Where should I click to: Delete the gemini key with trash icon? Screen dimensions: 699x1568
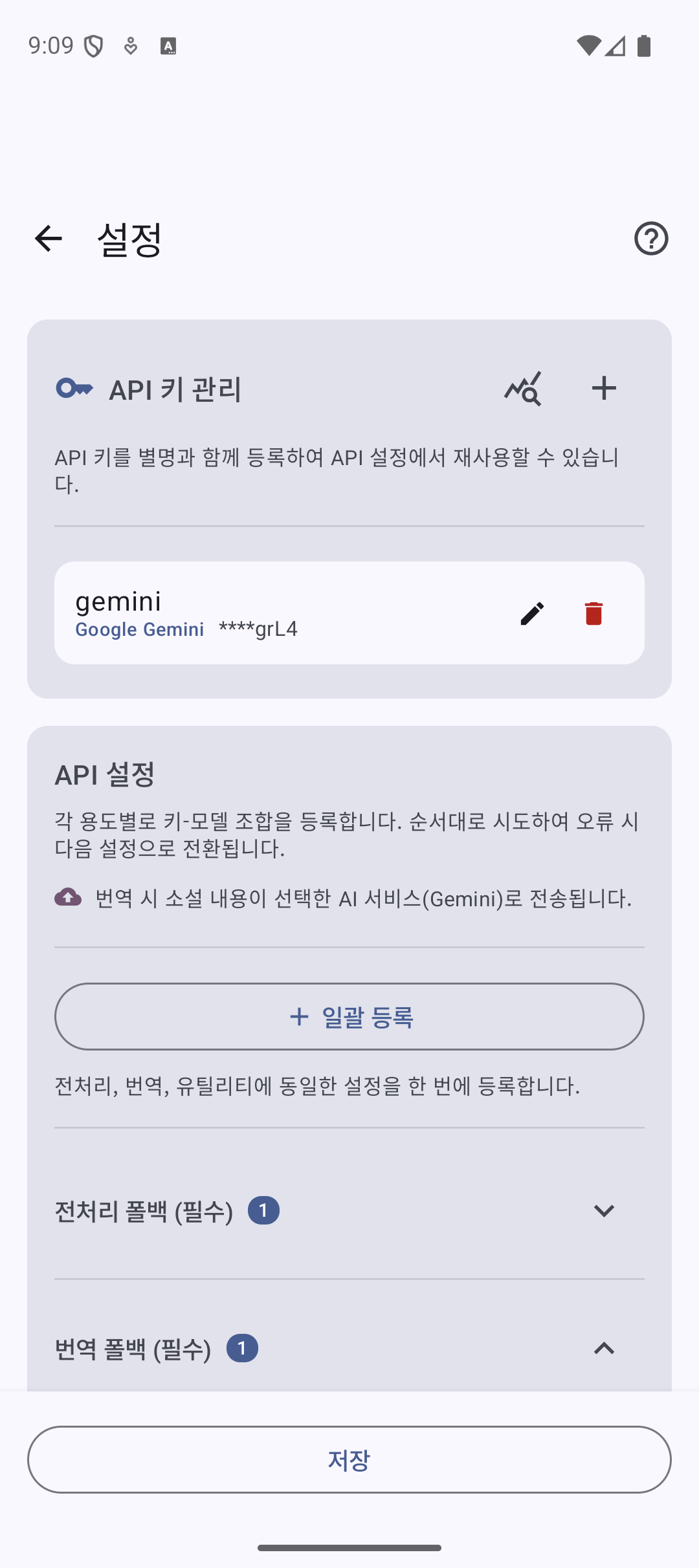[593, 613]
